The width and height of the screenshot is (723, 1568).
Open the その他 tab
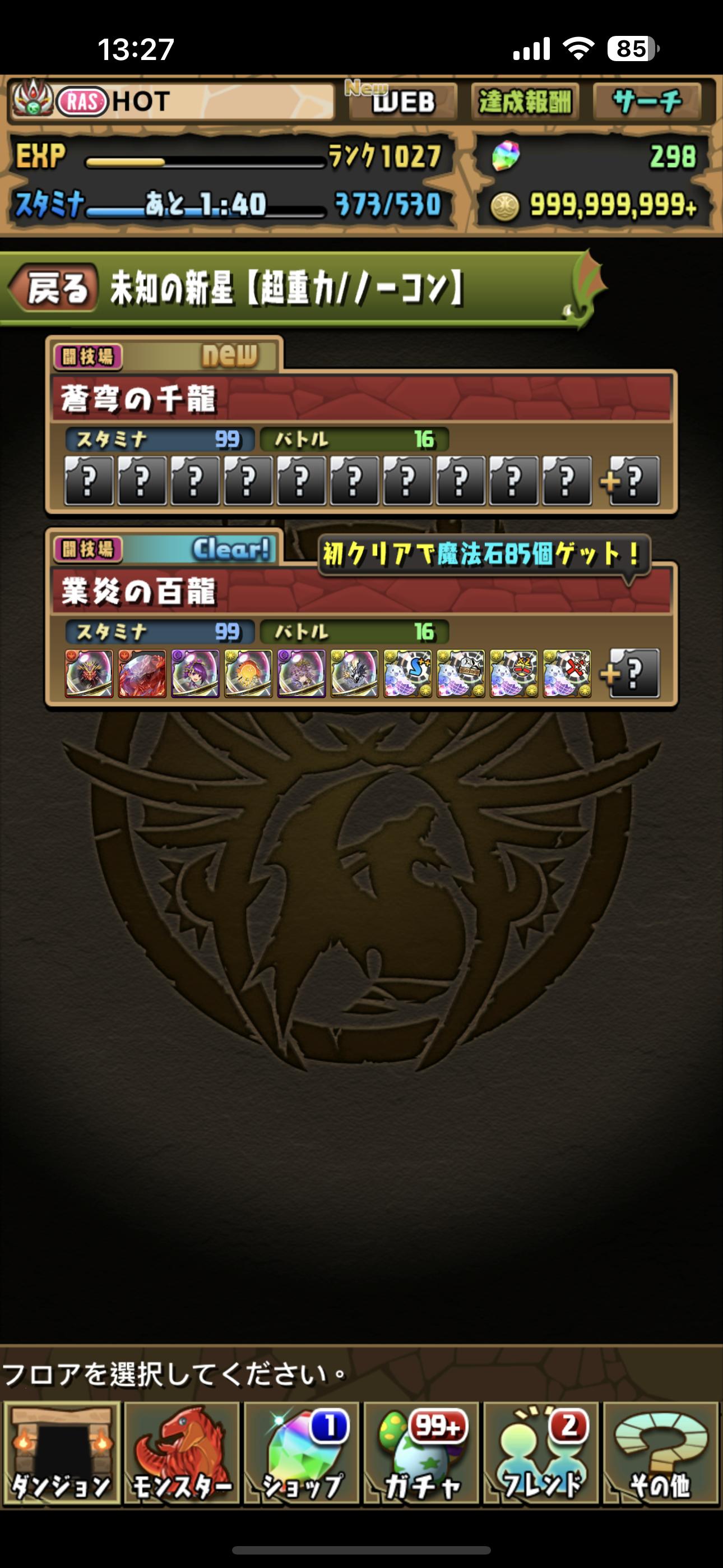[661, 1452]
